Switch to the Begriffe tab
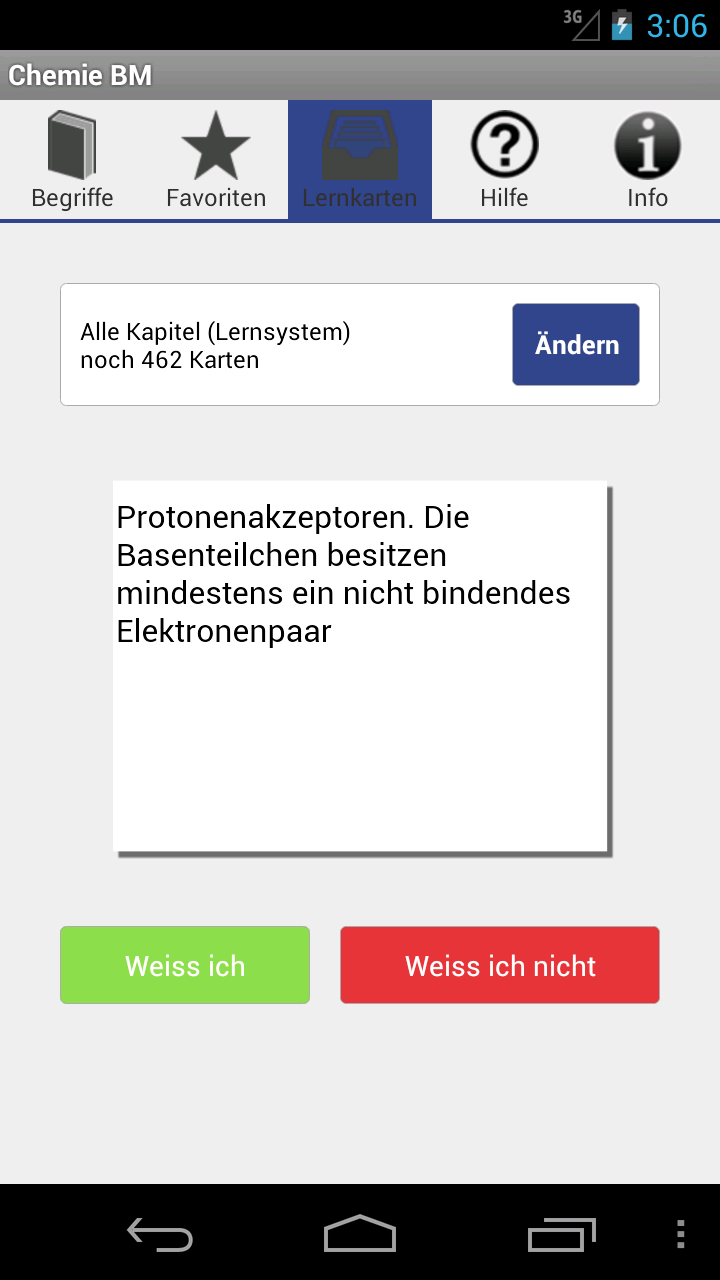The image size is (720, 1280). 72,160
